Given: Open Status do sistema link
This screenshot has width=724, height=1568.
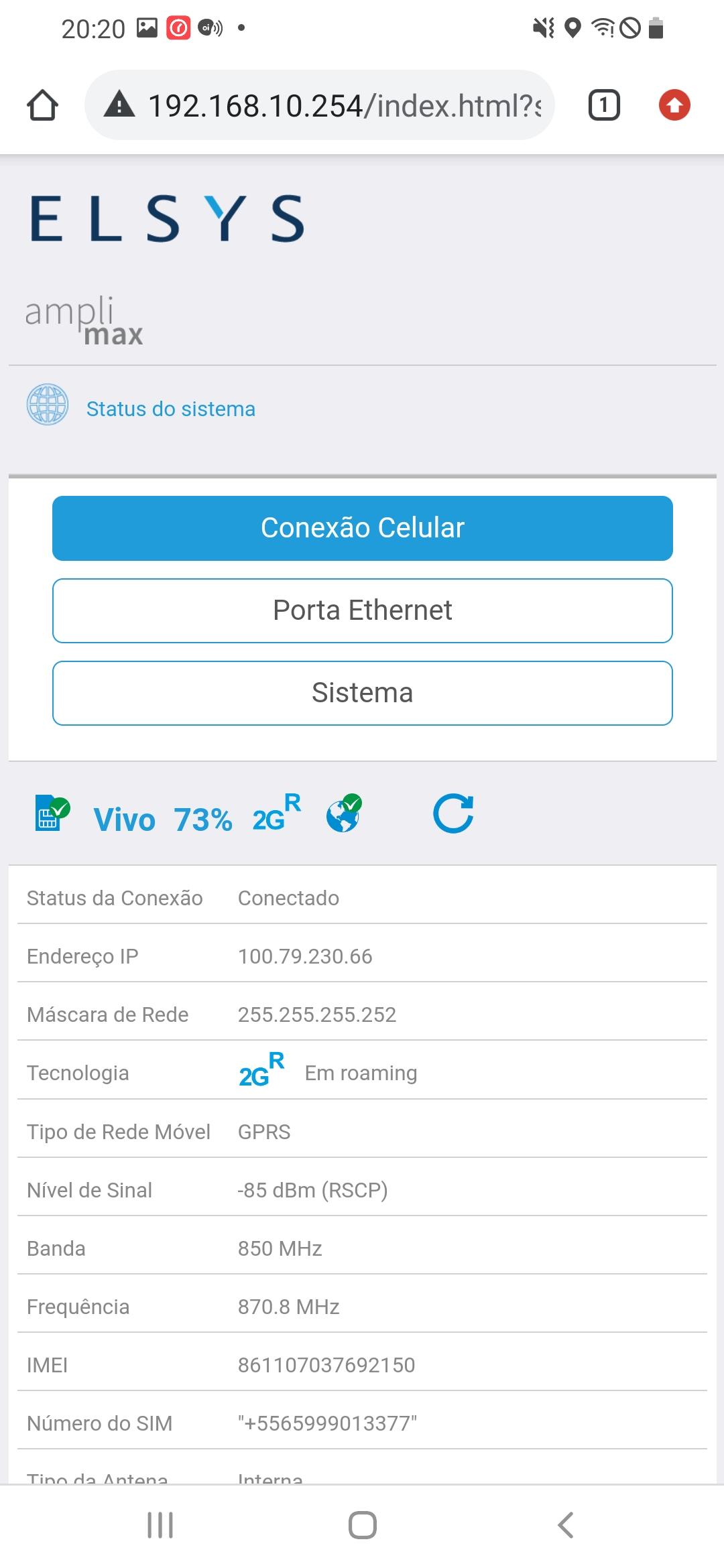Looking at the screenshot, I should coord(170,409).
